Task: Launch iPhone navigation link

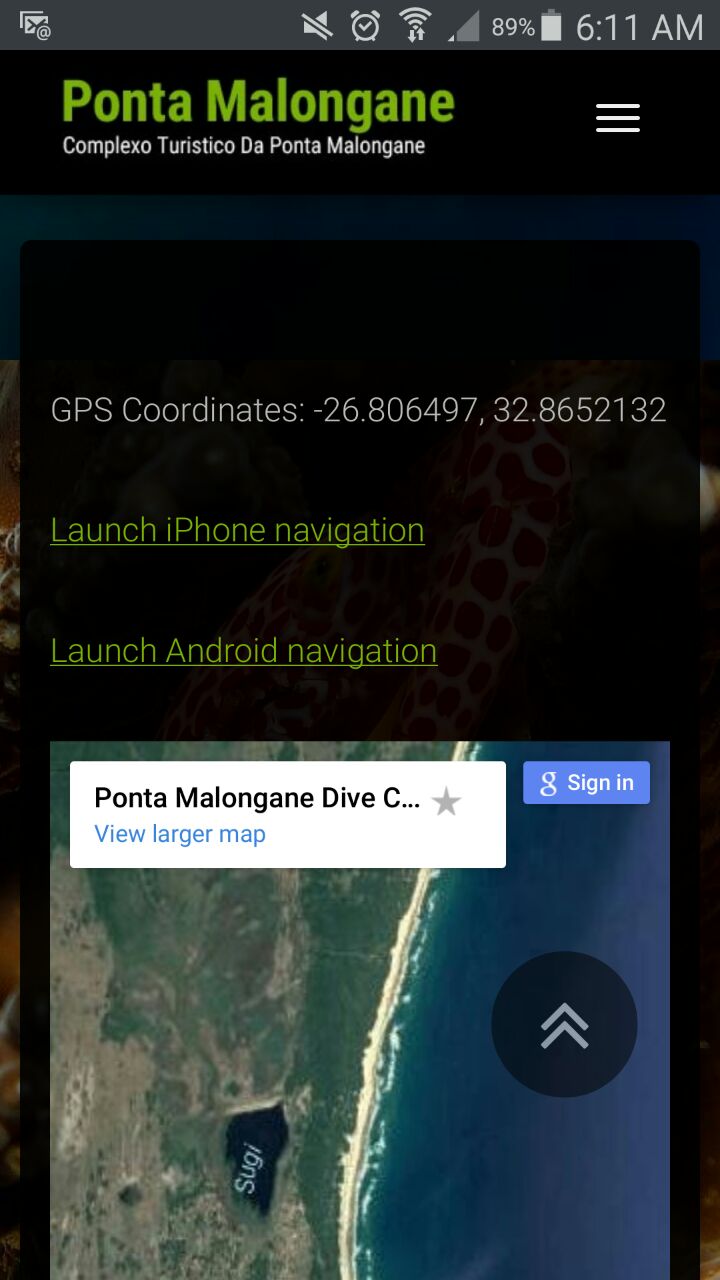Action: [237, 530]
